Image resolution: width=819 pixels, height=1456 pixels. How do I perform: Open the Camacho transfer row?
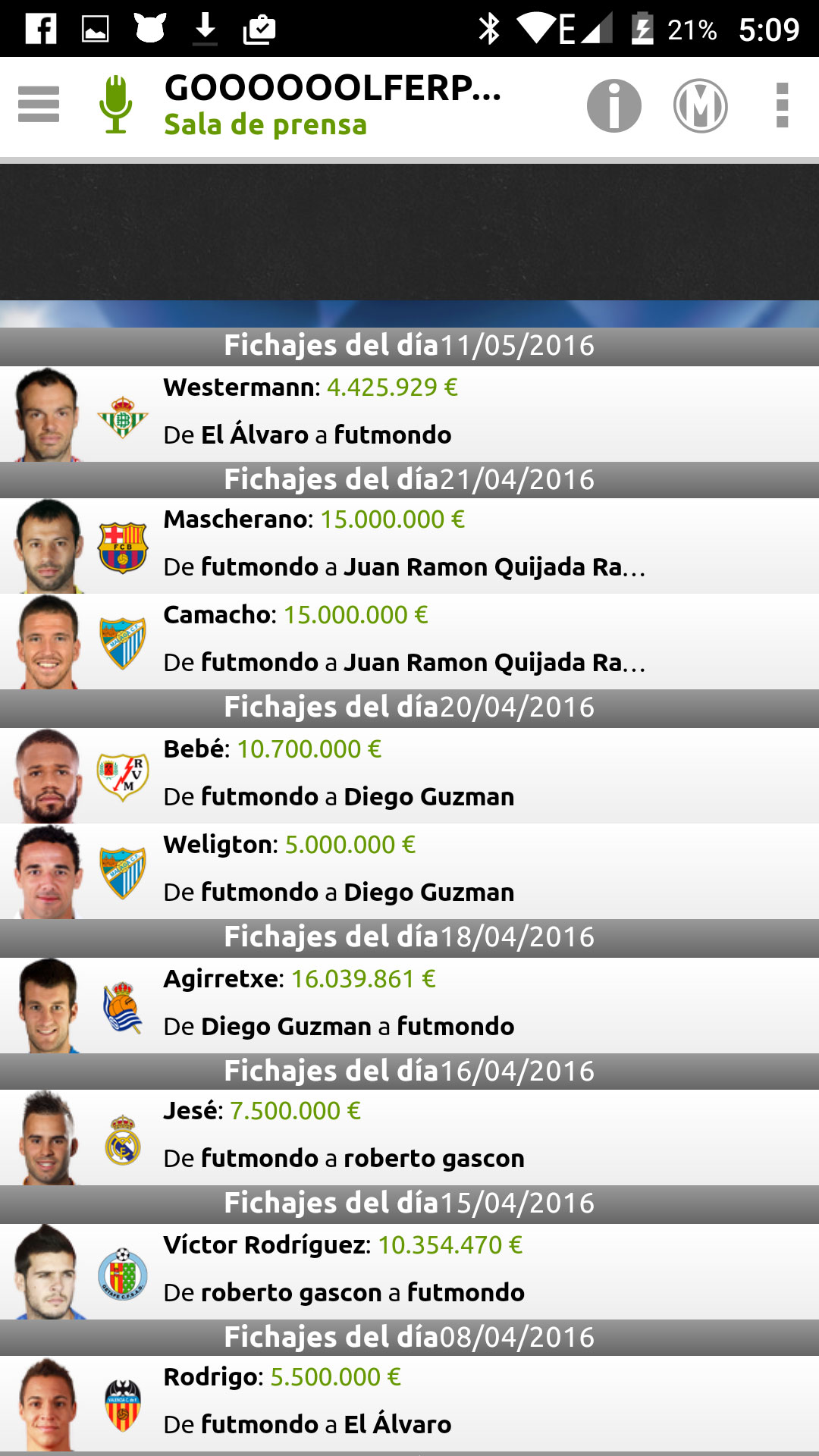point(409,641)
